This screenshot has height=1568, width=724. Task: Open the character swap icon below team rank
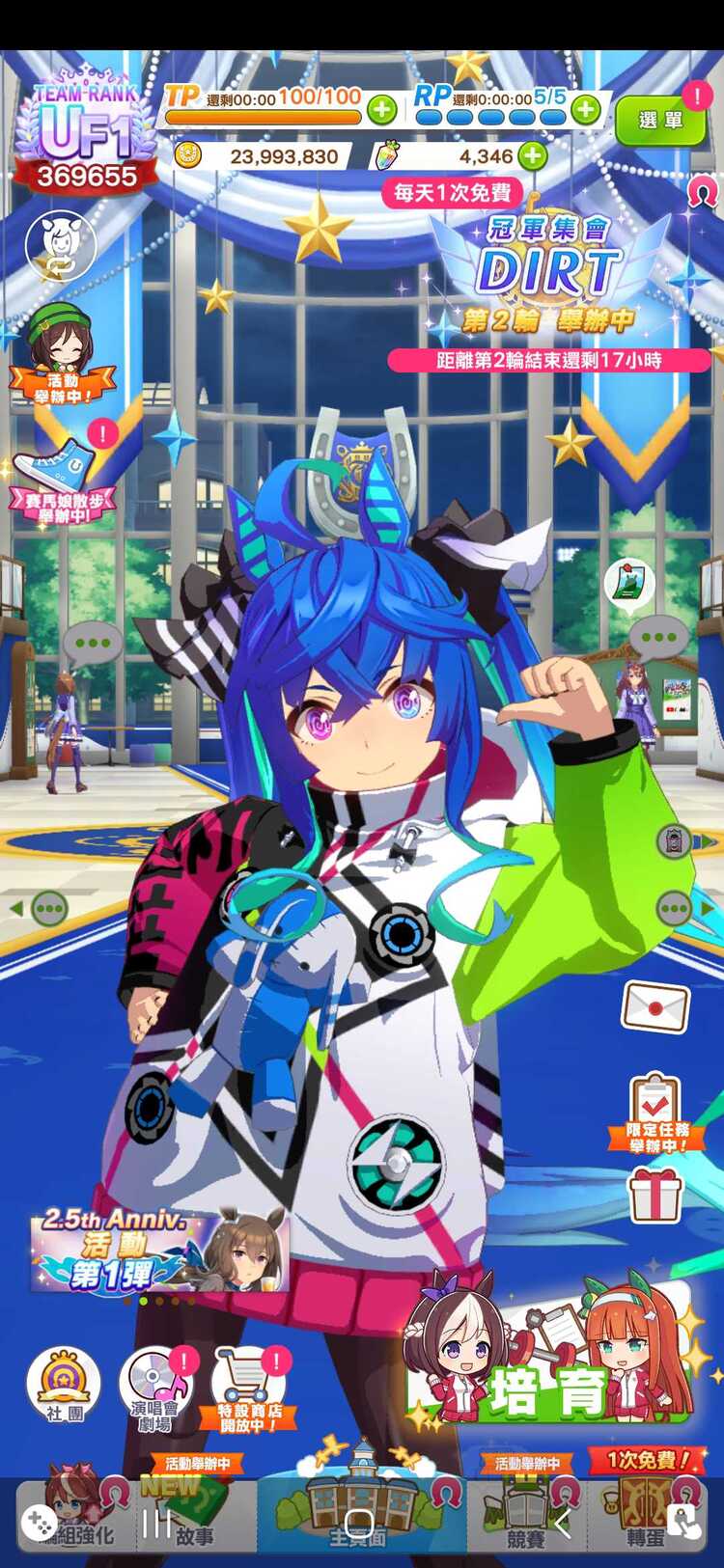pos(60,246)
